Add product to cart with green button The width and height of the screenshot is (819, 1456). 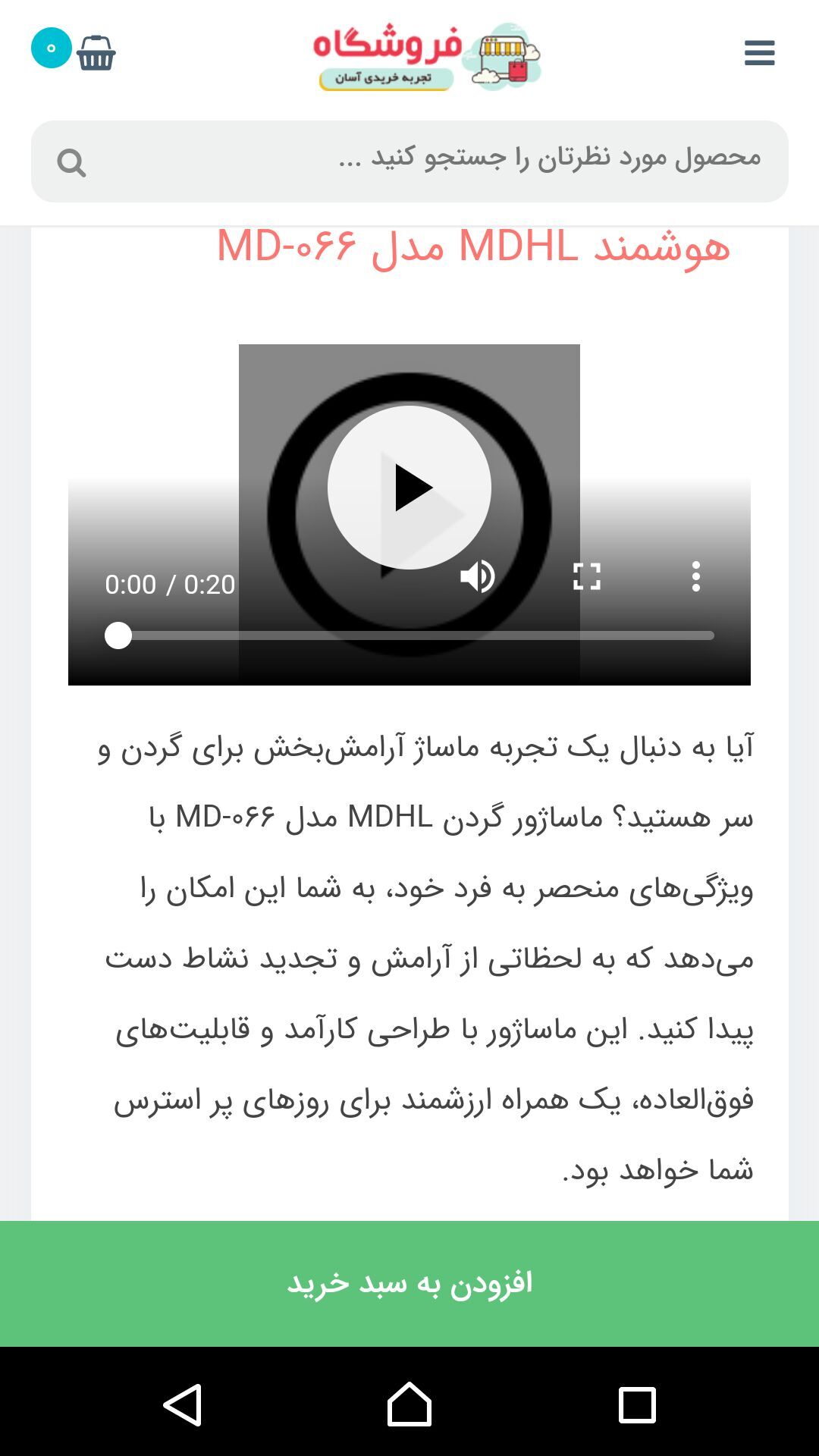click(x=409, y=1283)
